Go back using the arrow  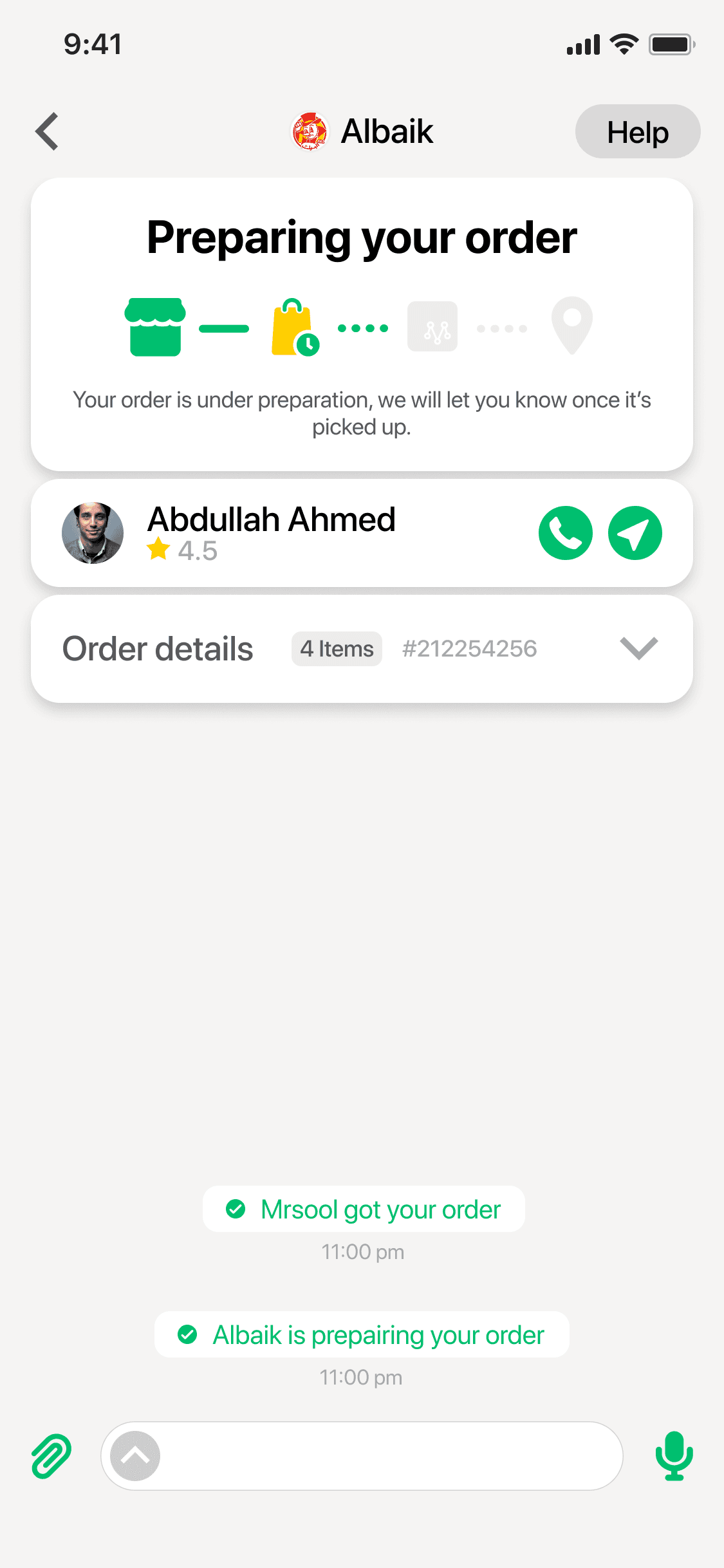point(48,131)
